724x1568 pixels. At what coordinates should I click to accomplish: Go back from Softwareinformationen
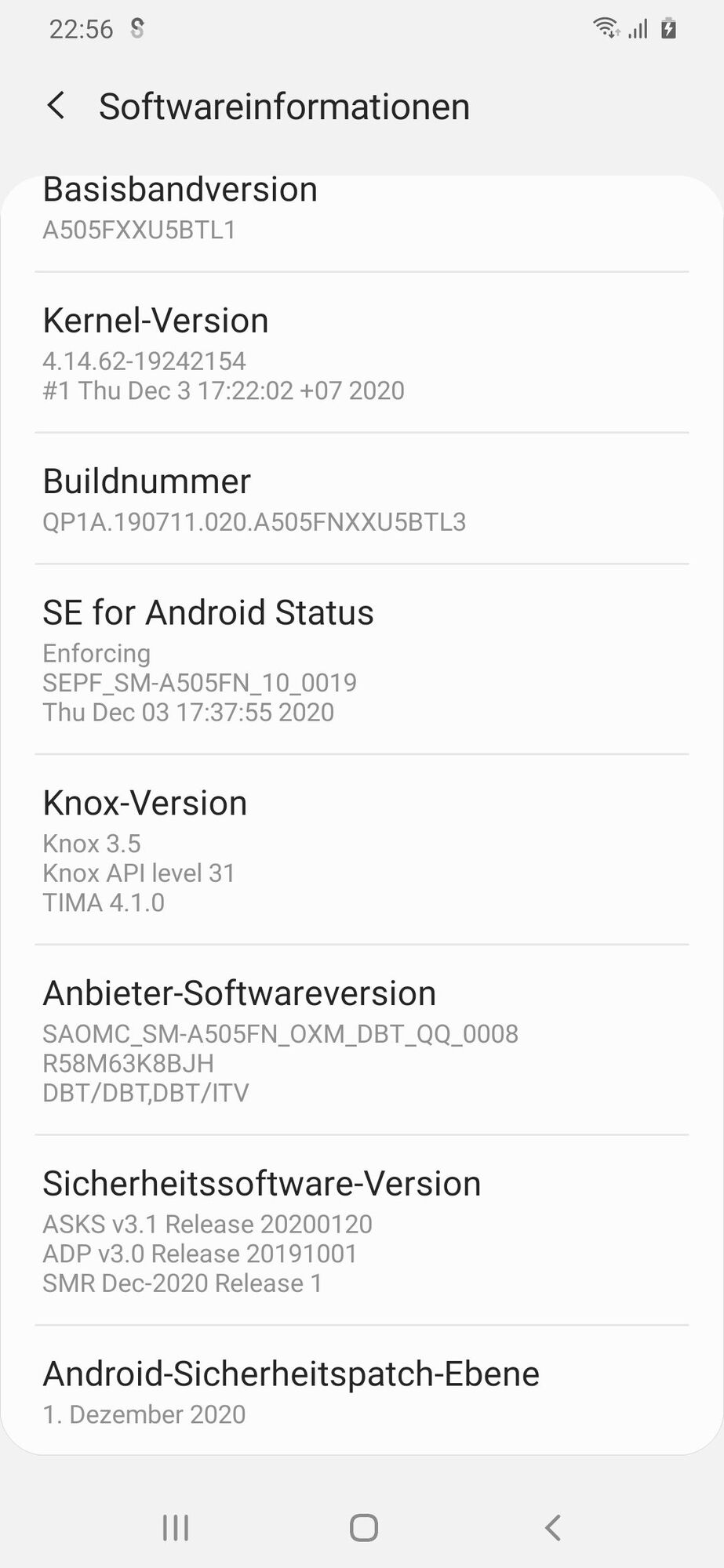click(56, 106)
